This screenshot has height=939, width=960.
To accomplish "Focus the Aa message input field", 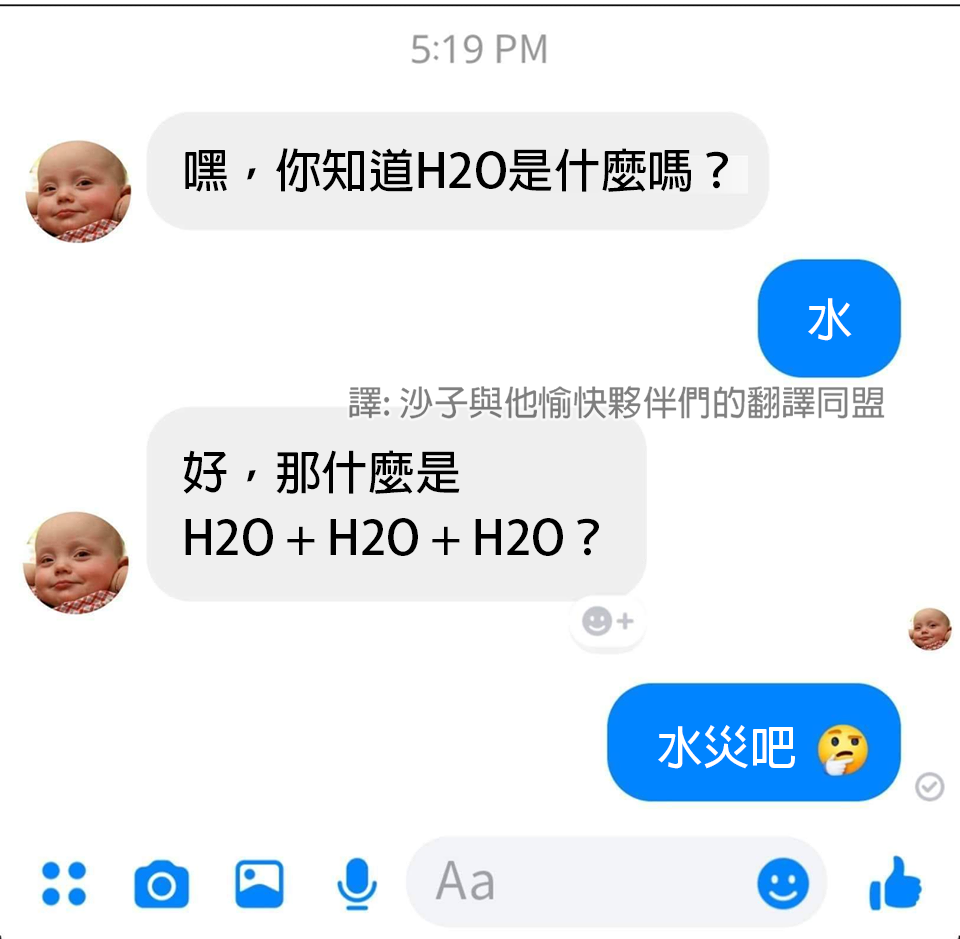I will click(580, 883).
